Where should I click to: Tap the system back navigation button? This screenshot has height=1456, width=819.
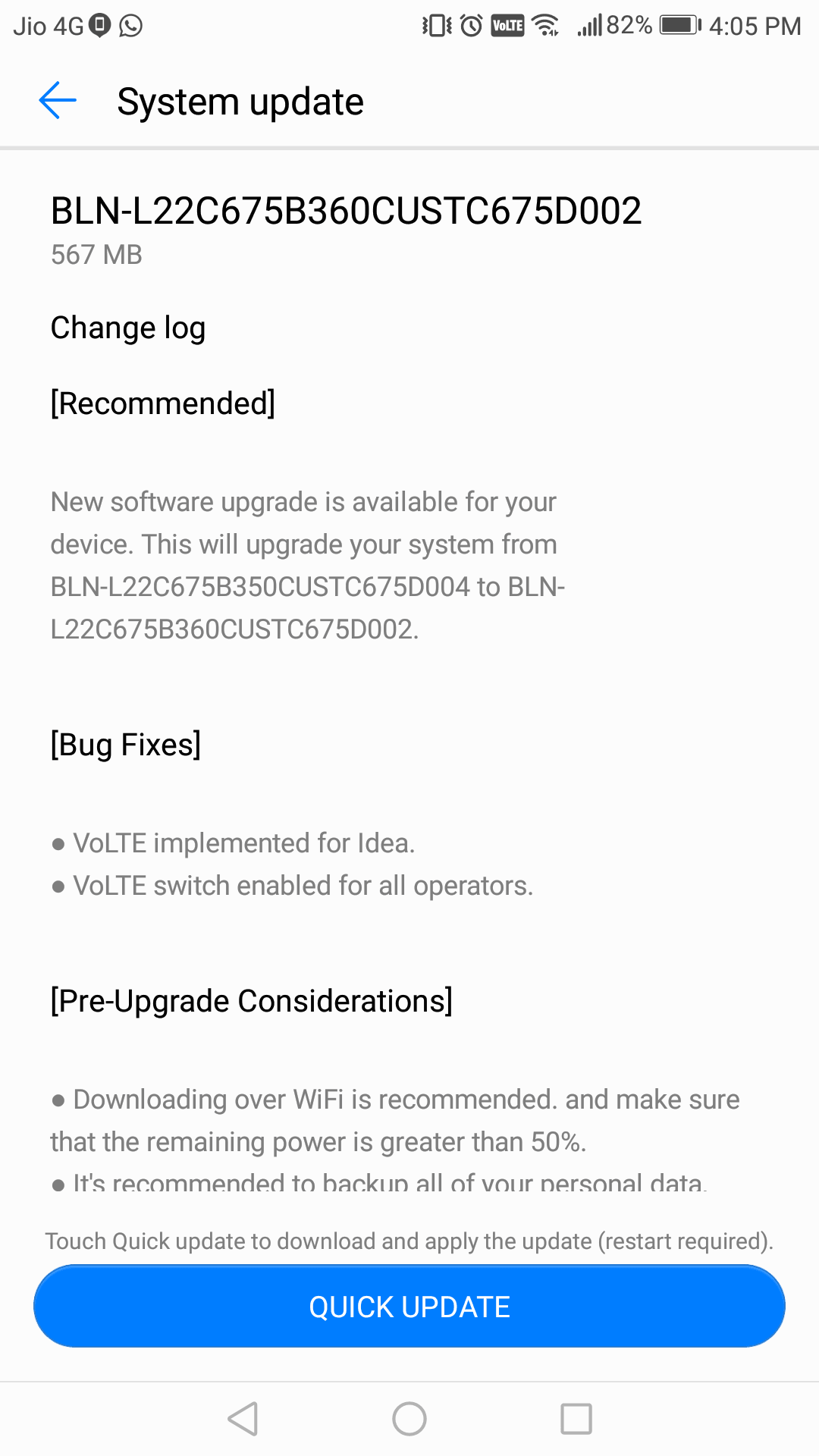click(243, 1418)
